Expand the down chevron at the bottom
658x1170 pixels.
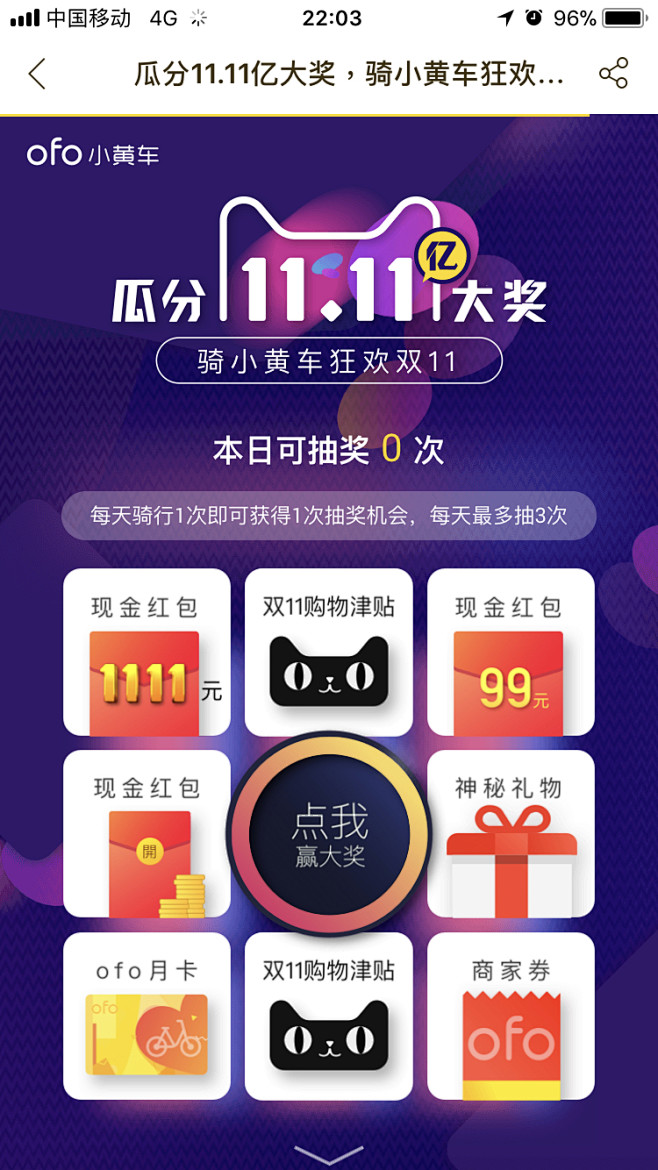(329, 1154)
